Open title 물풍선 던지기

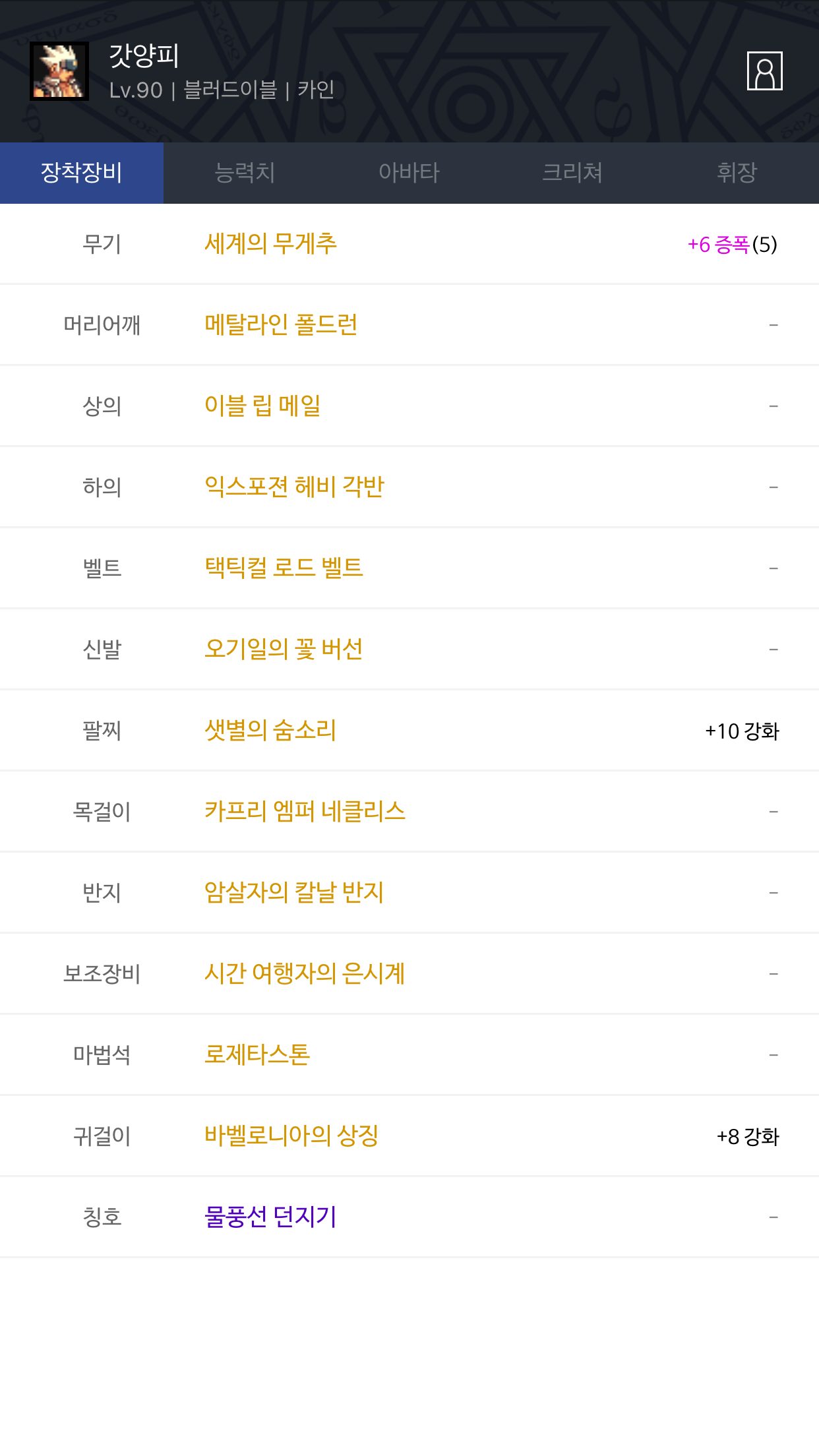pyautogui.click(x=270, y=1217)
